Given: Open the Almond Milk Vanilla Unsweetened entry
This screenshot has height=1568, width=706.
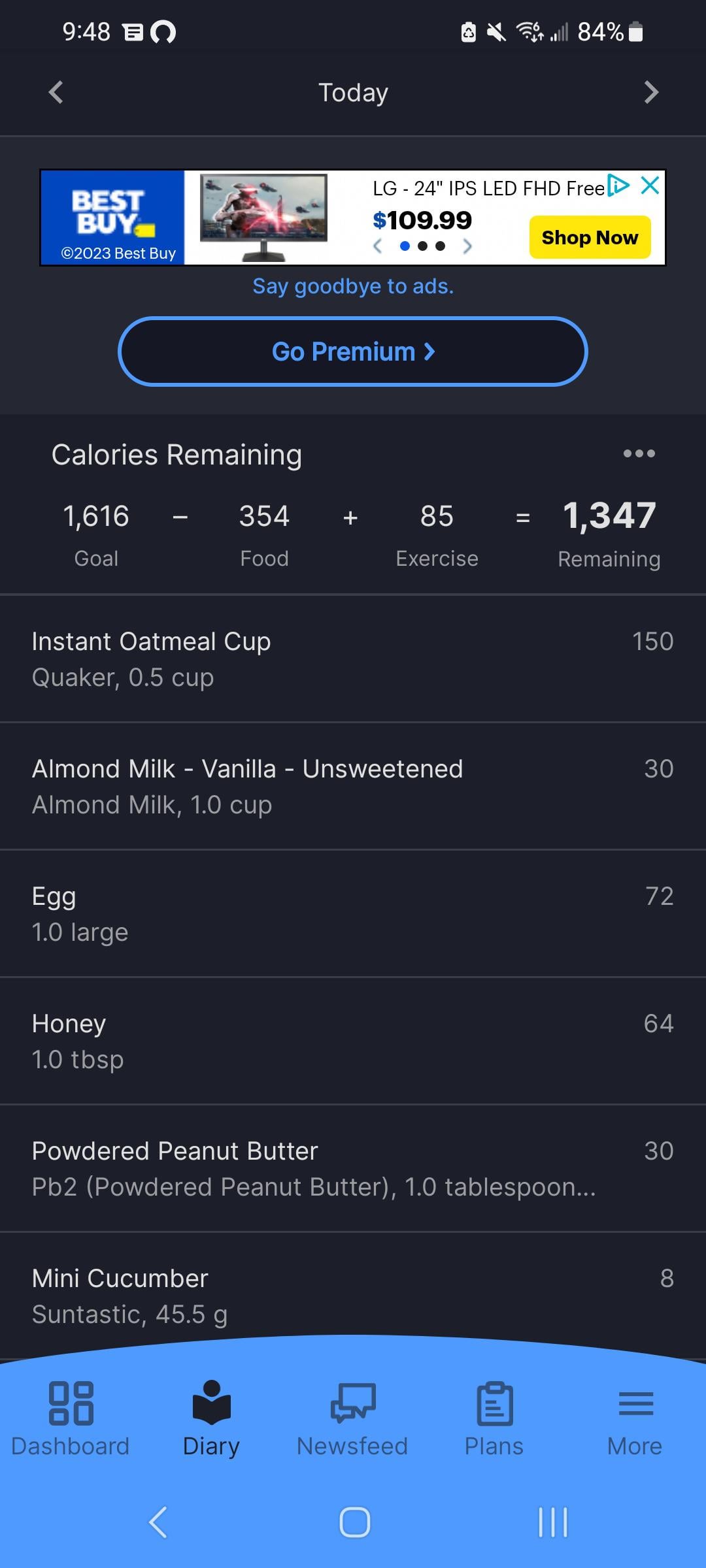Looking at the screenshot, I should [x=353, y=786].
